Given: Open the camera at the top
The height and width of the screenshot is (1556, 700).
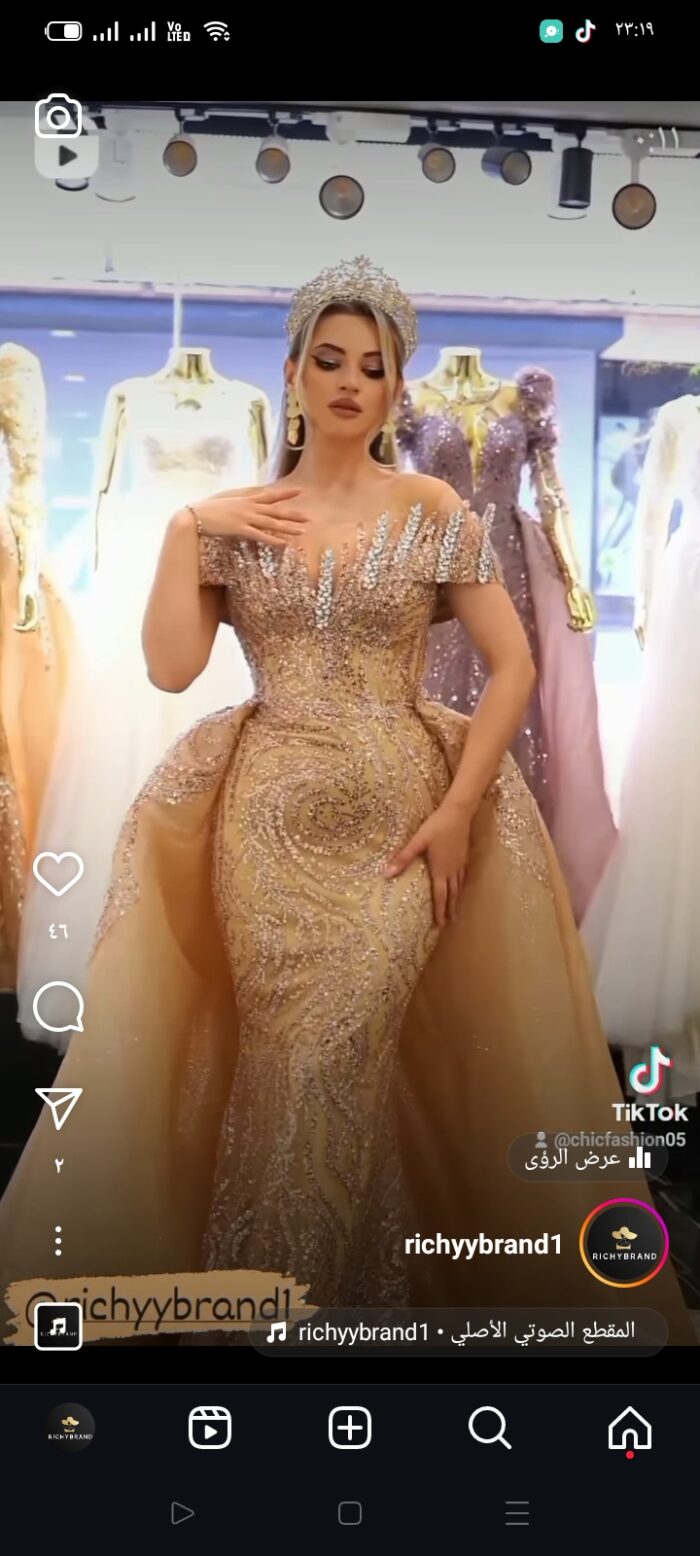Looking at the screenshot, I should [58, 117].
